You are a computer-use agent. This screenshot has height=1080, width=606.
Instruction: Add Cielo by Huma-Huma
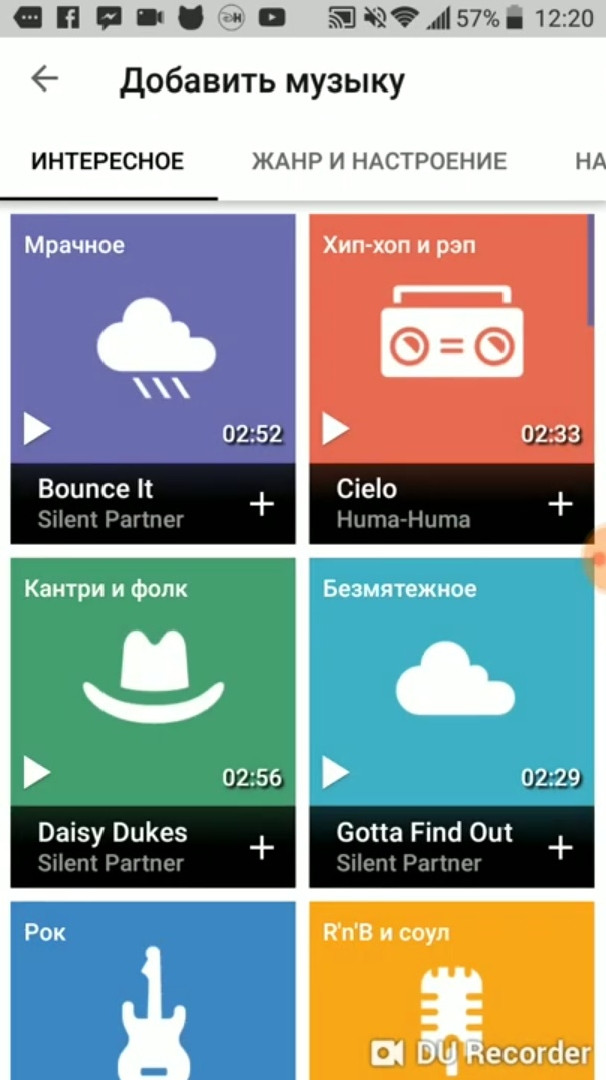tap(560, 504)
